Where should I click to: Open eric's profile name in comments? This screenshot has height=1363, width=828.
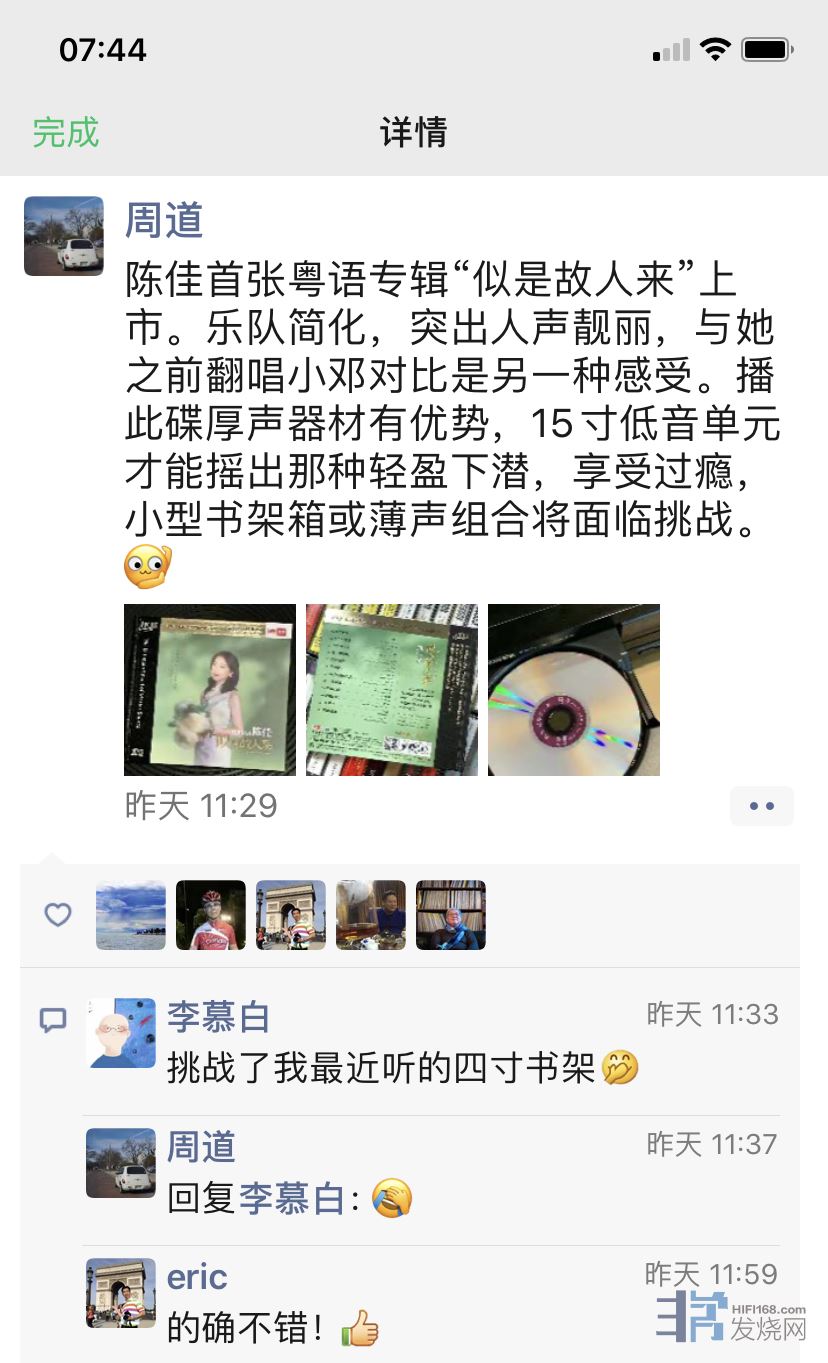197,1277
